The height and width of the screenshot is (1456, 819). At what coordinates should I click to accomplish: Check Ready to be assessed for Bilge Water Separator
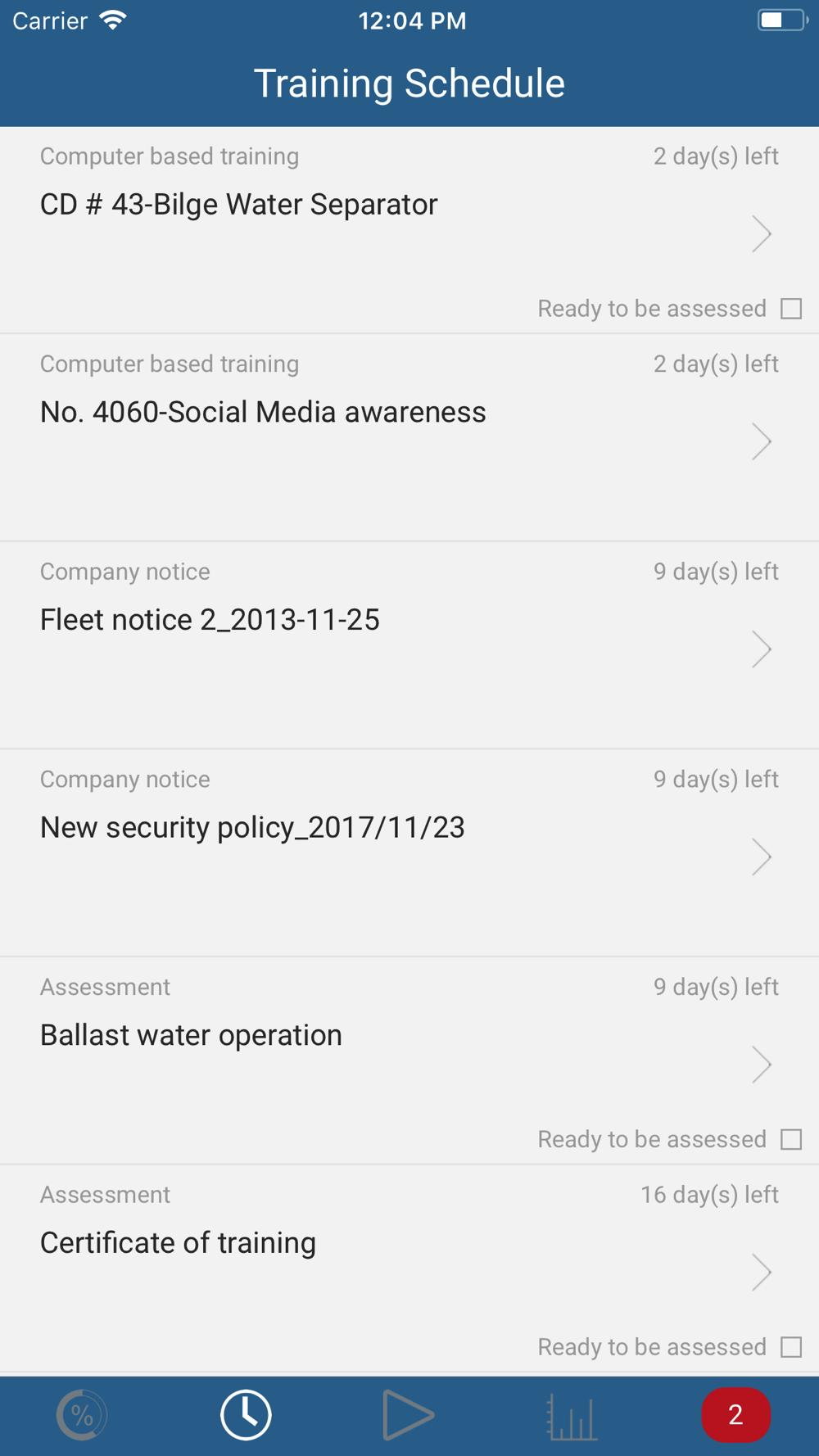pos(791,309)
